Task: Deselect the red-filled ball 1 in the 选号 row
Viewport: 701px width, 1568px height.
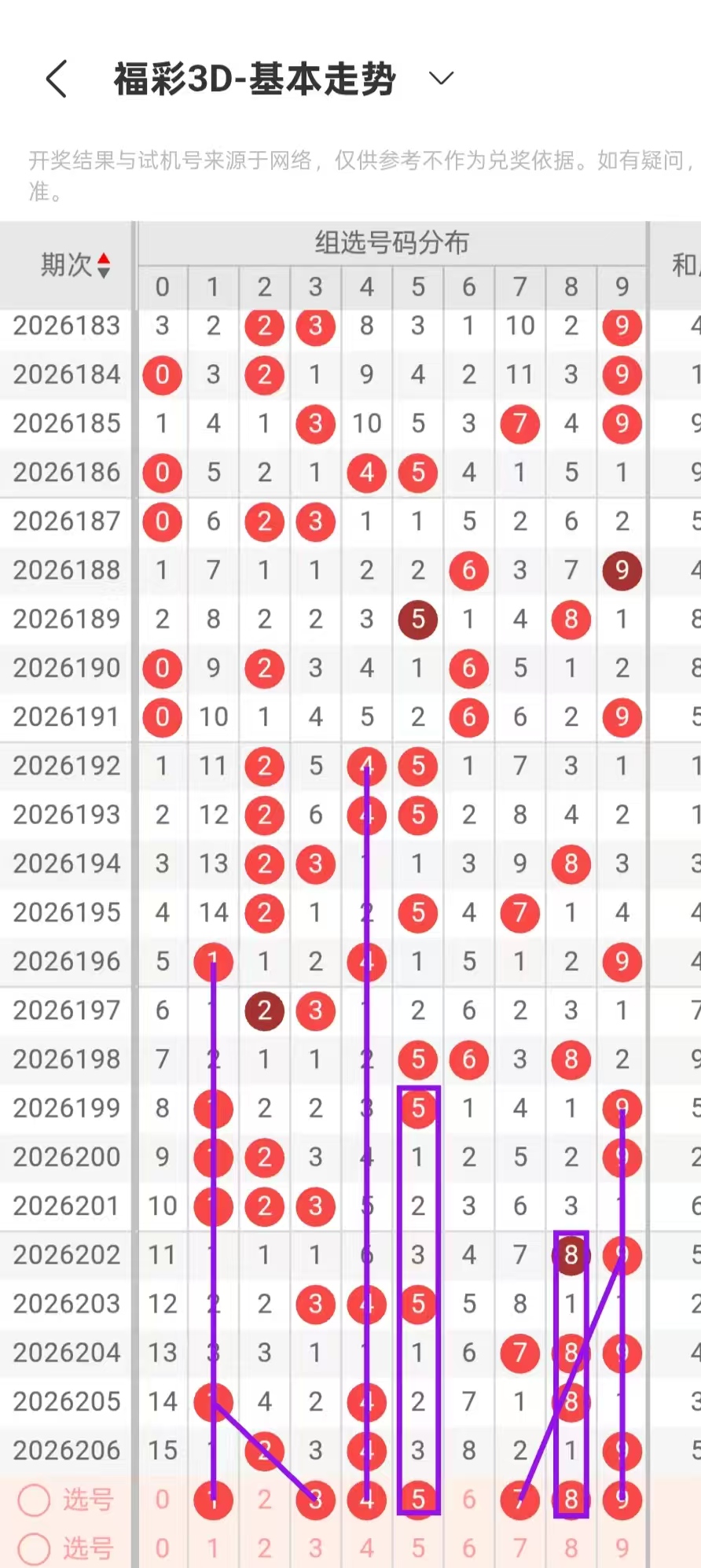Action: coord(213,1500)
